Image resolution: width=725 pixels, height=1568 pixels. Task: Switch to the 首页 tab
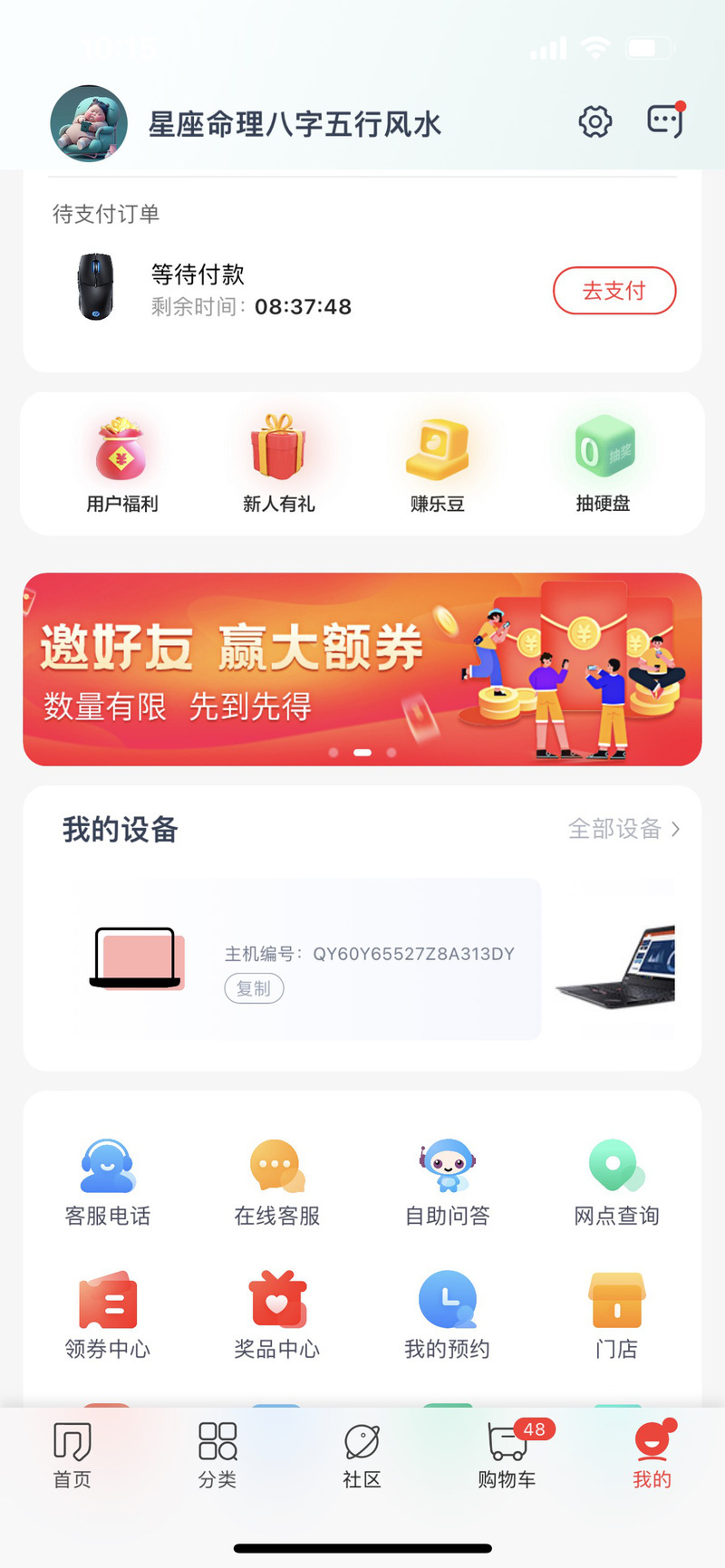[x=72, y=1455]
